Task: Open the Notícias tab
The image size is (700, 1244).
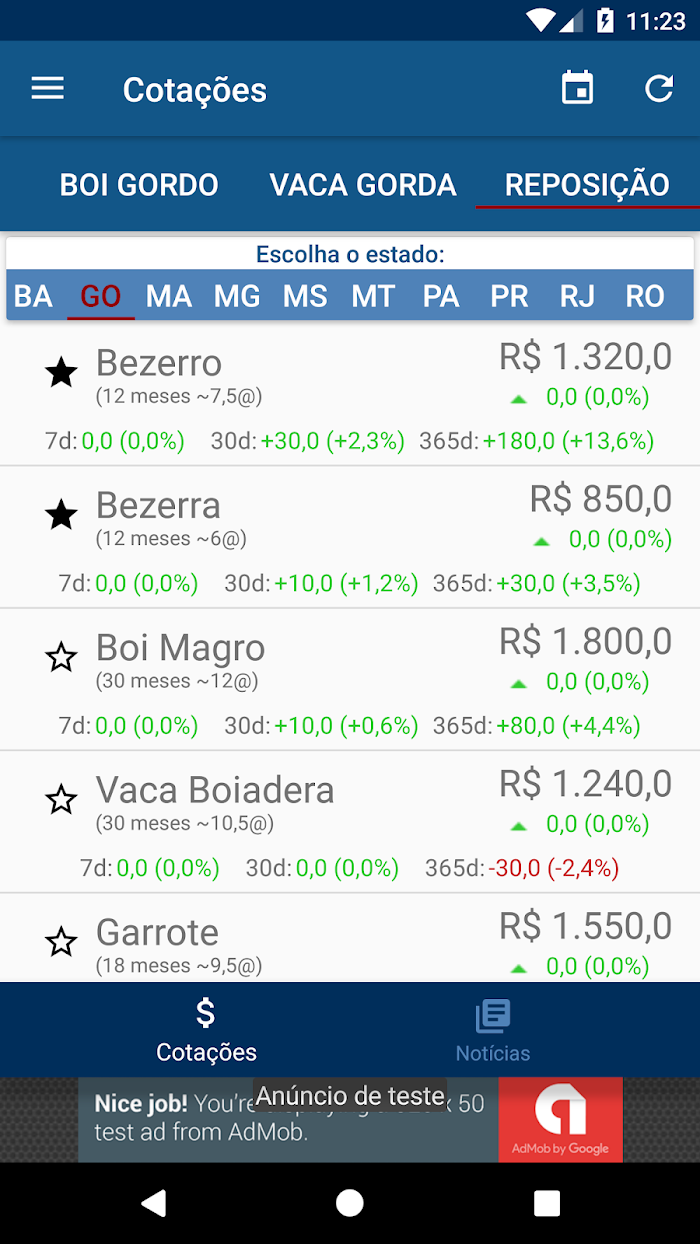Action: tap(493, 1030)
